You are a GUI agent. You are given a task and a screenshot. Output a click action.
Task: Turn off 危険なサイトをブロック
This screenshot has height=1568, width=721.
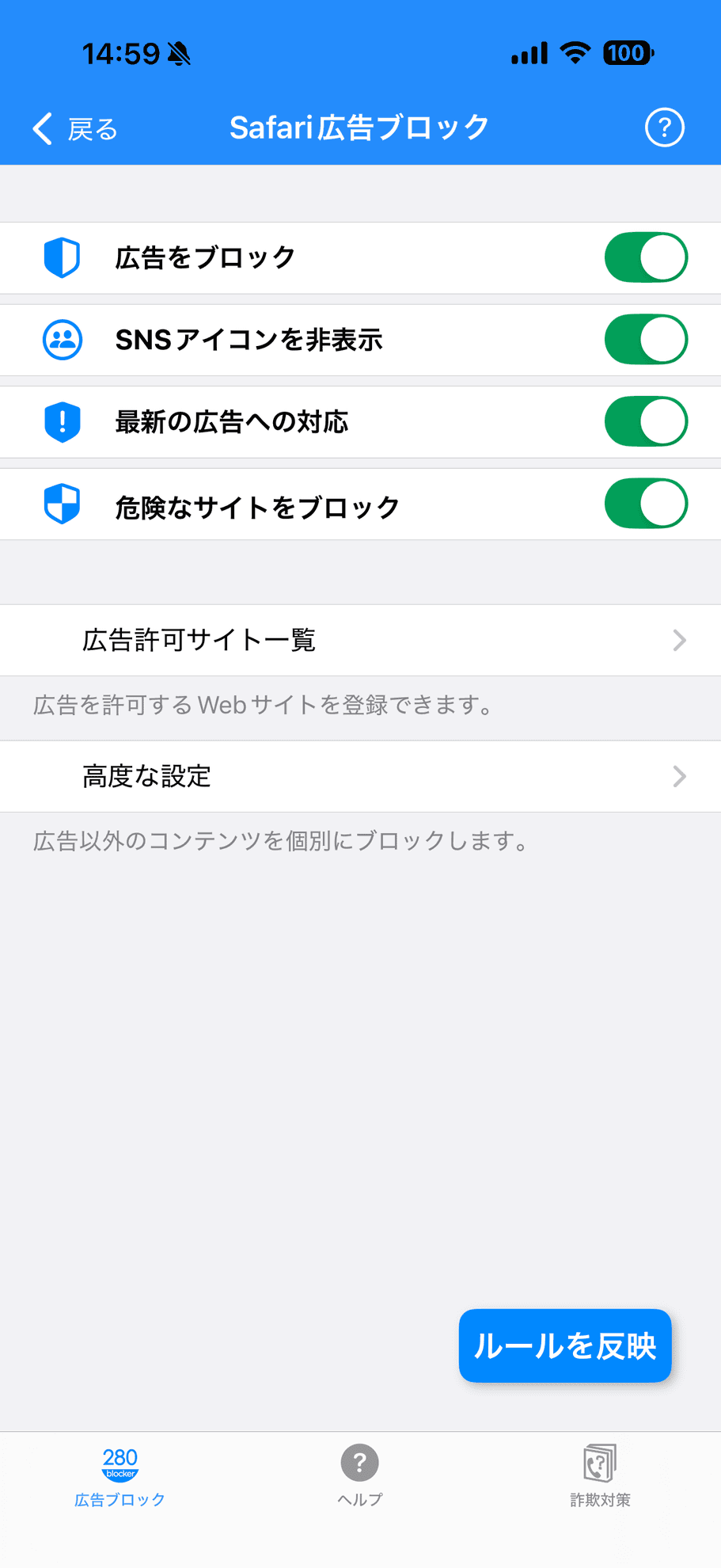pyautogui.click(x=646, y=504)
